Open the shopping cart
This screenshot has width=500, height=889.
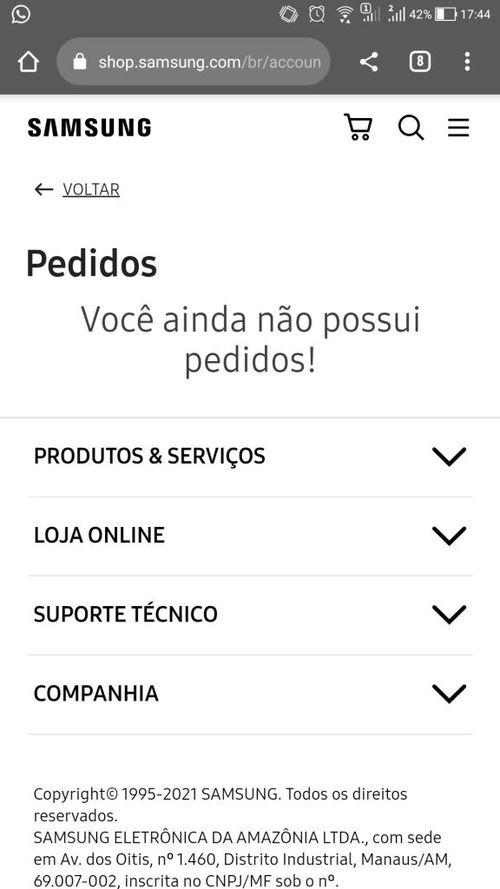[358, 128]
